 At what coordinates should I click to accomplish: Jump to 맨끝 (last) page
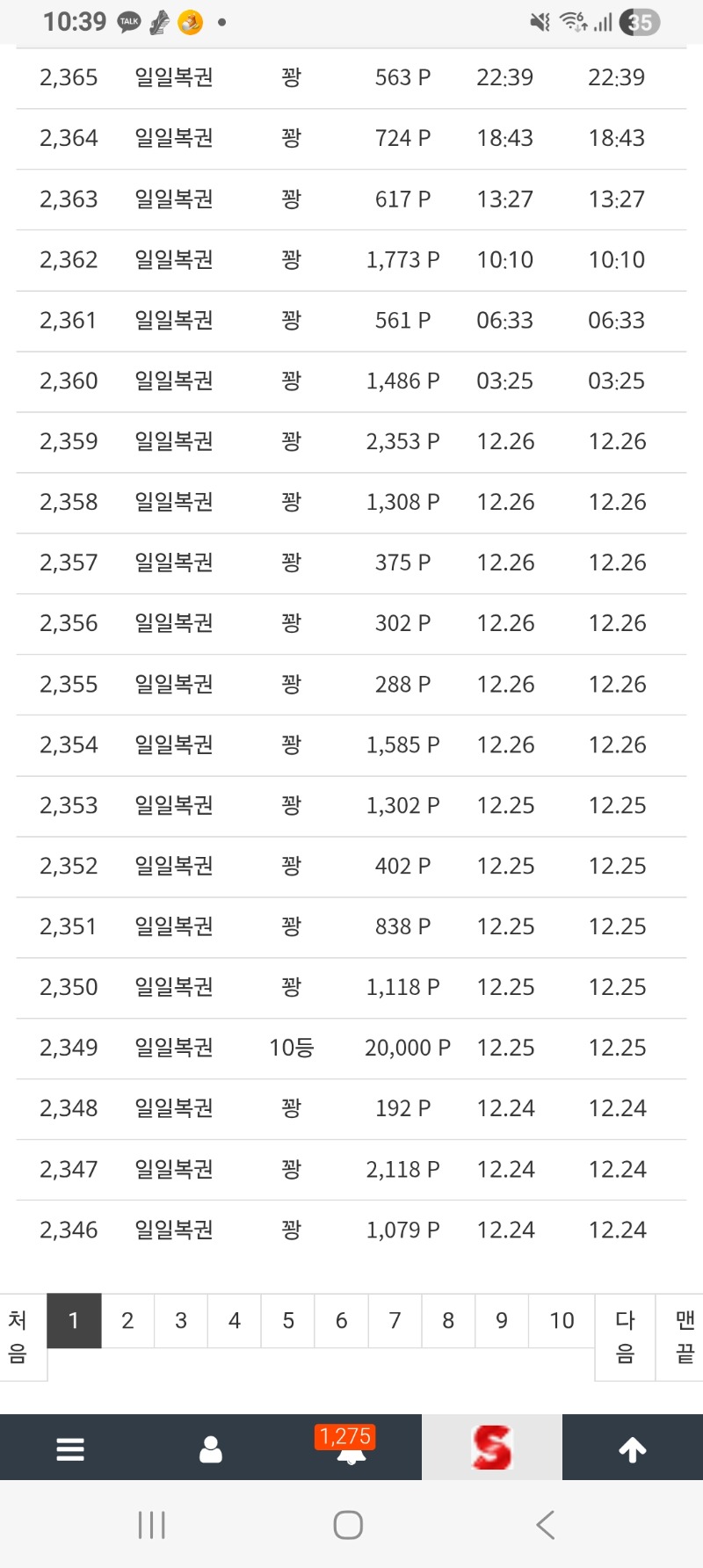[x=685, y=1336]
